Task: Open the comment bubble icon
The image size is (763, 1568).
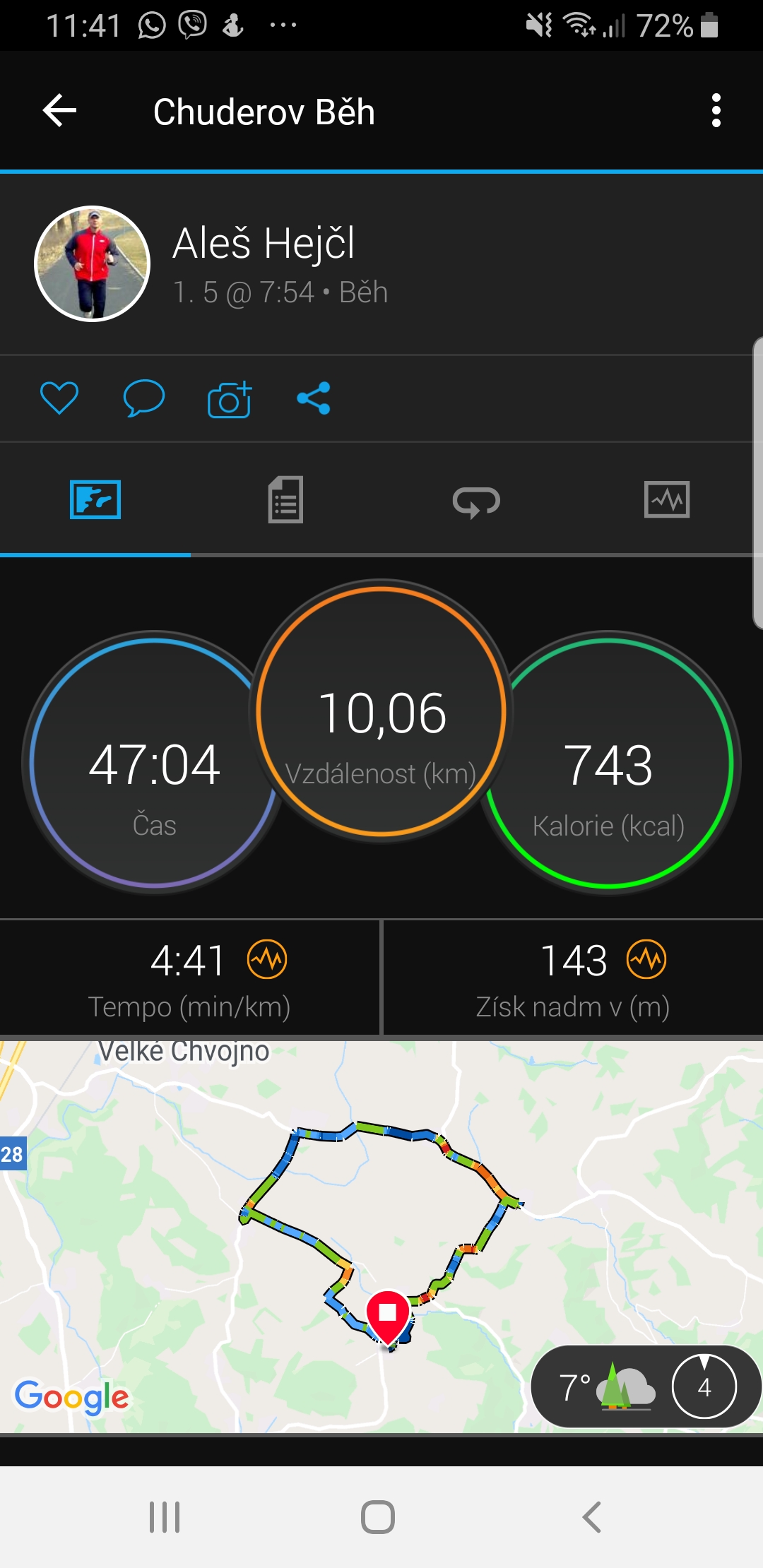Action: click(x=143, y=398)
